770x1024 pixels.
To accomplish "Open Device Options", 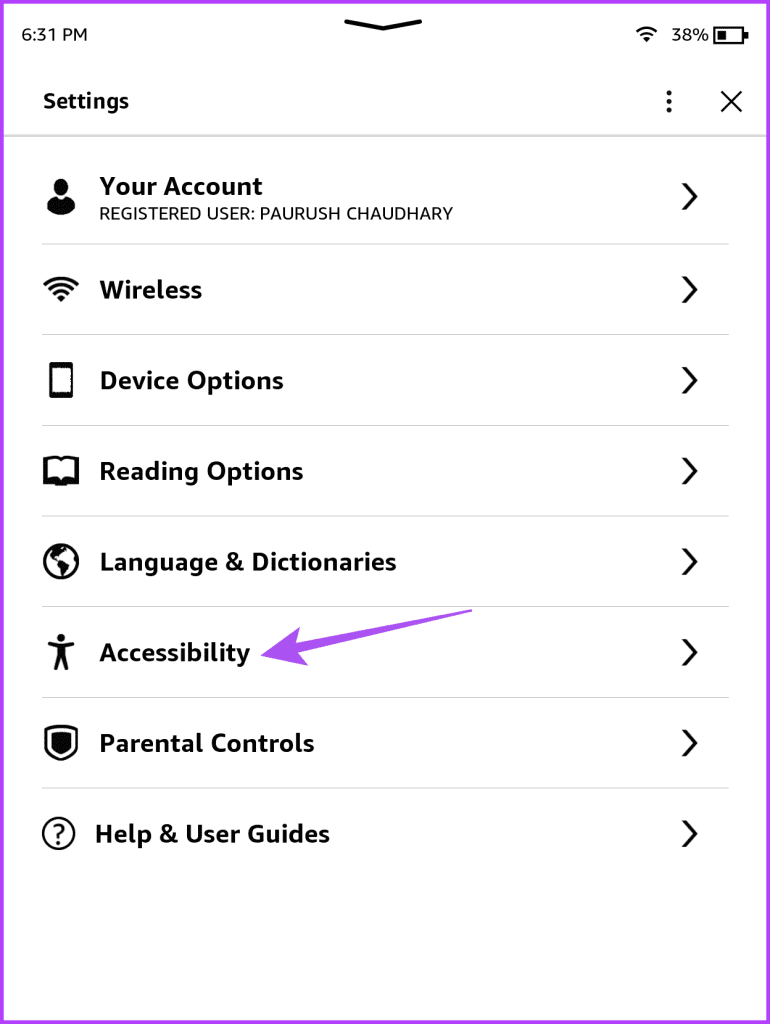I will [x=384, y=381].
